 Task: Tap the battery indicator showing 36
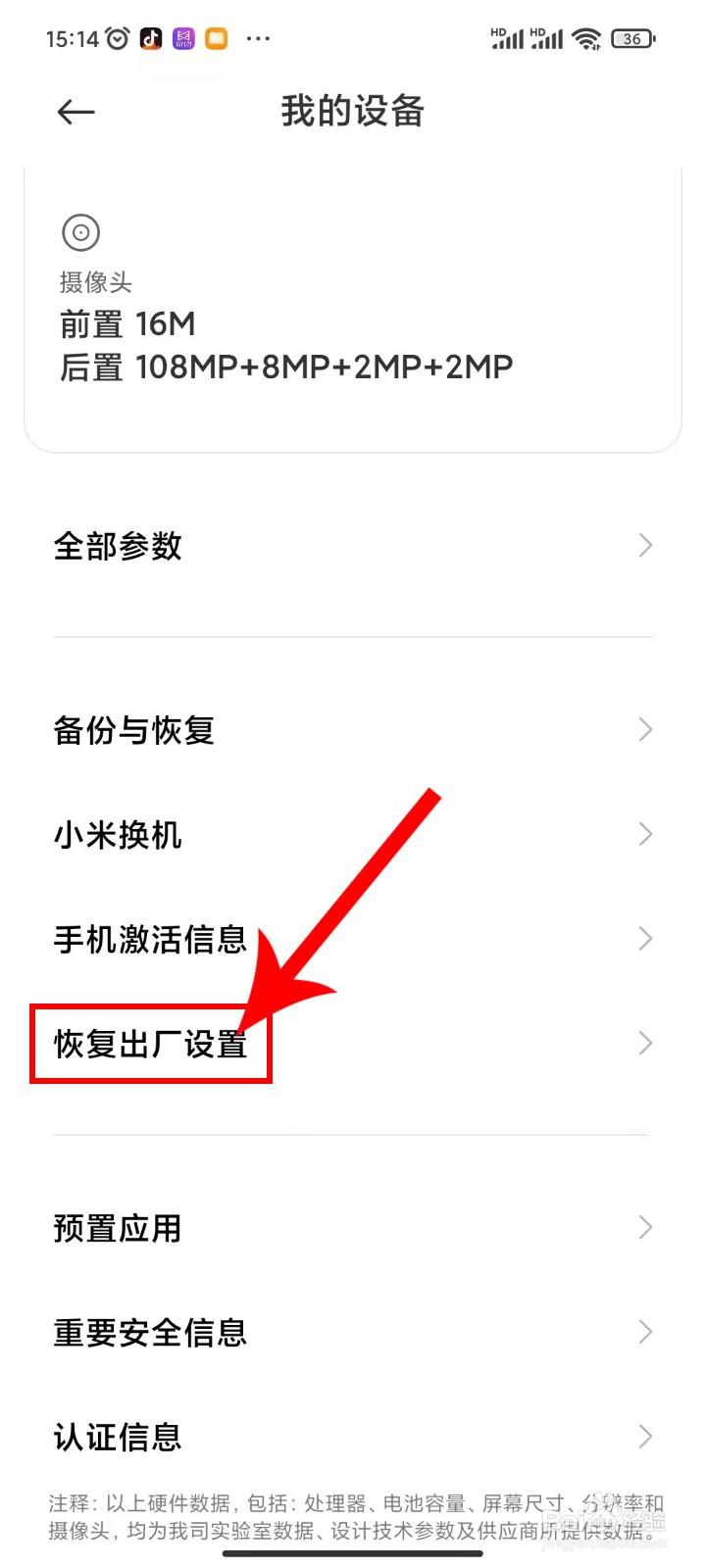pyautogui.click(x=632, y=39)
